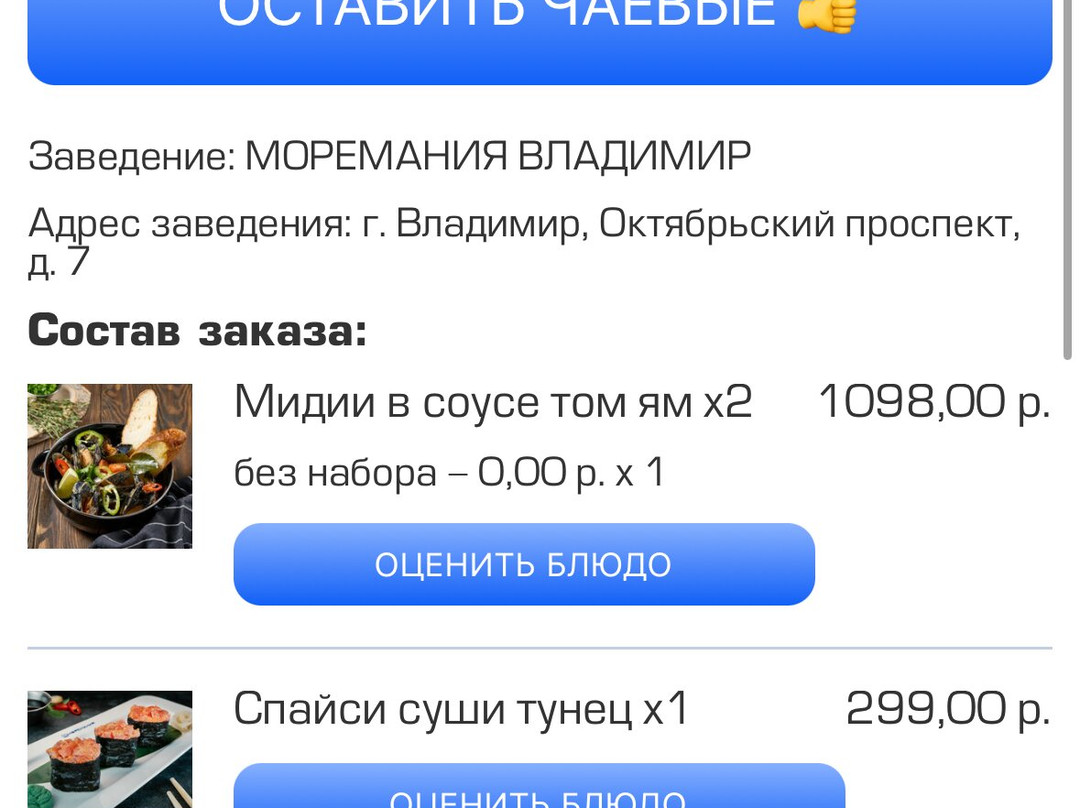
Task: Open the Спайси суши тунец photo
Action: coord(109,748)
